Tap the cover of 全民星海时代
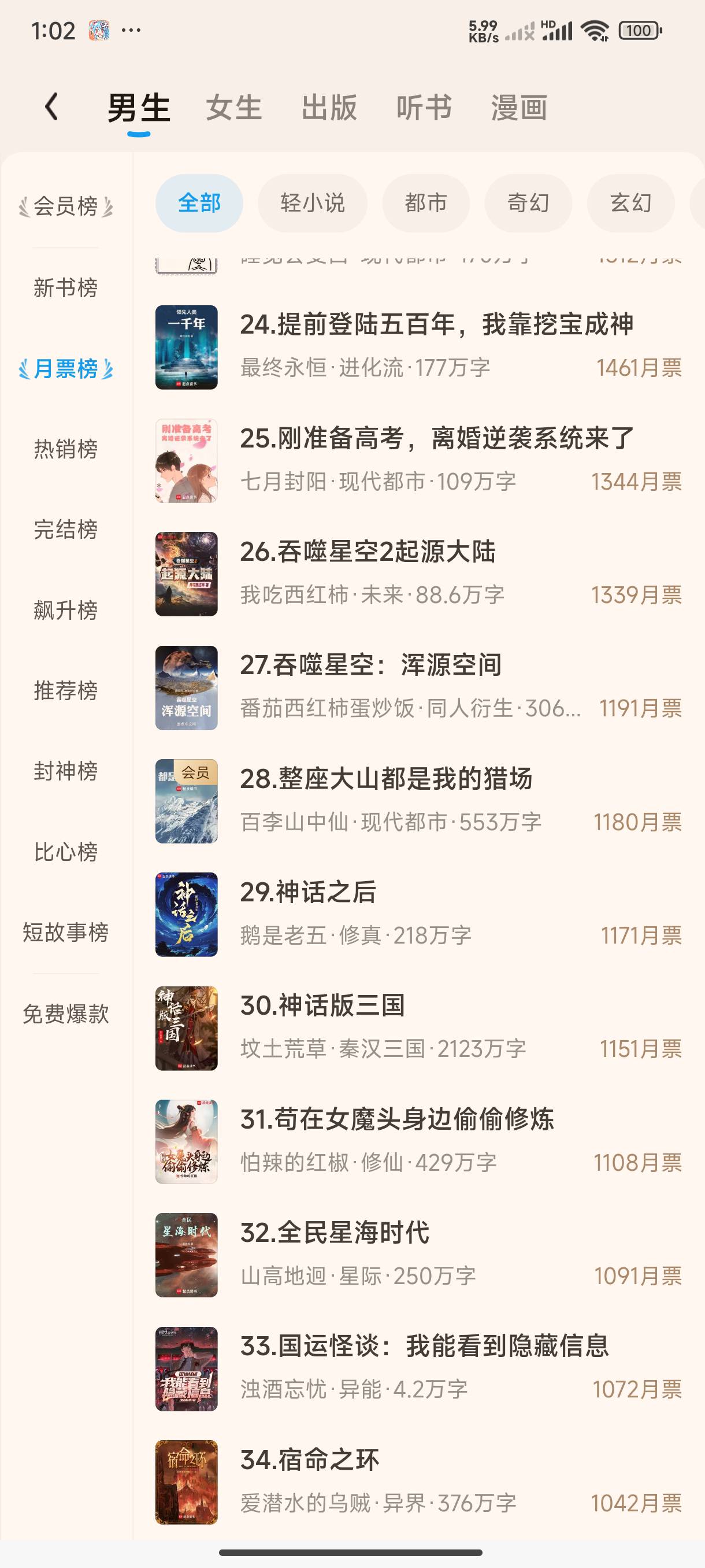The height and width of the screenshot is (1568, 705). (186, 1255)
